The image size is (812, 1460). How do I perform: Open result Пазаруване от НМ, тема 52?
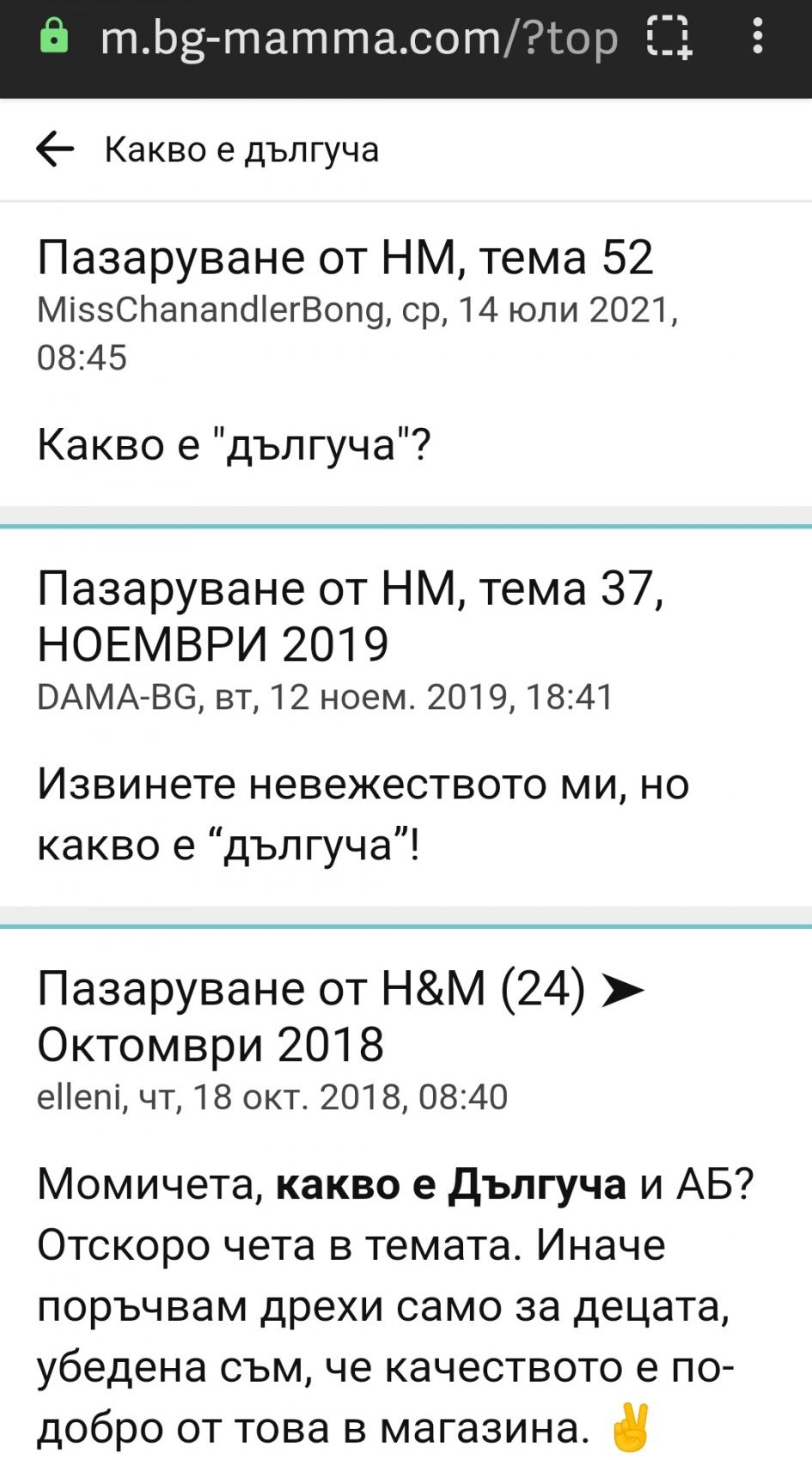[x=345, y=258]
